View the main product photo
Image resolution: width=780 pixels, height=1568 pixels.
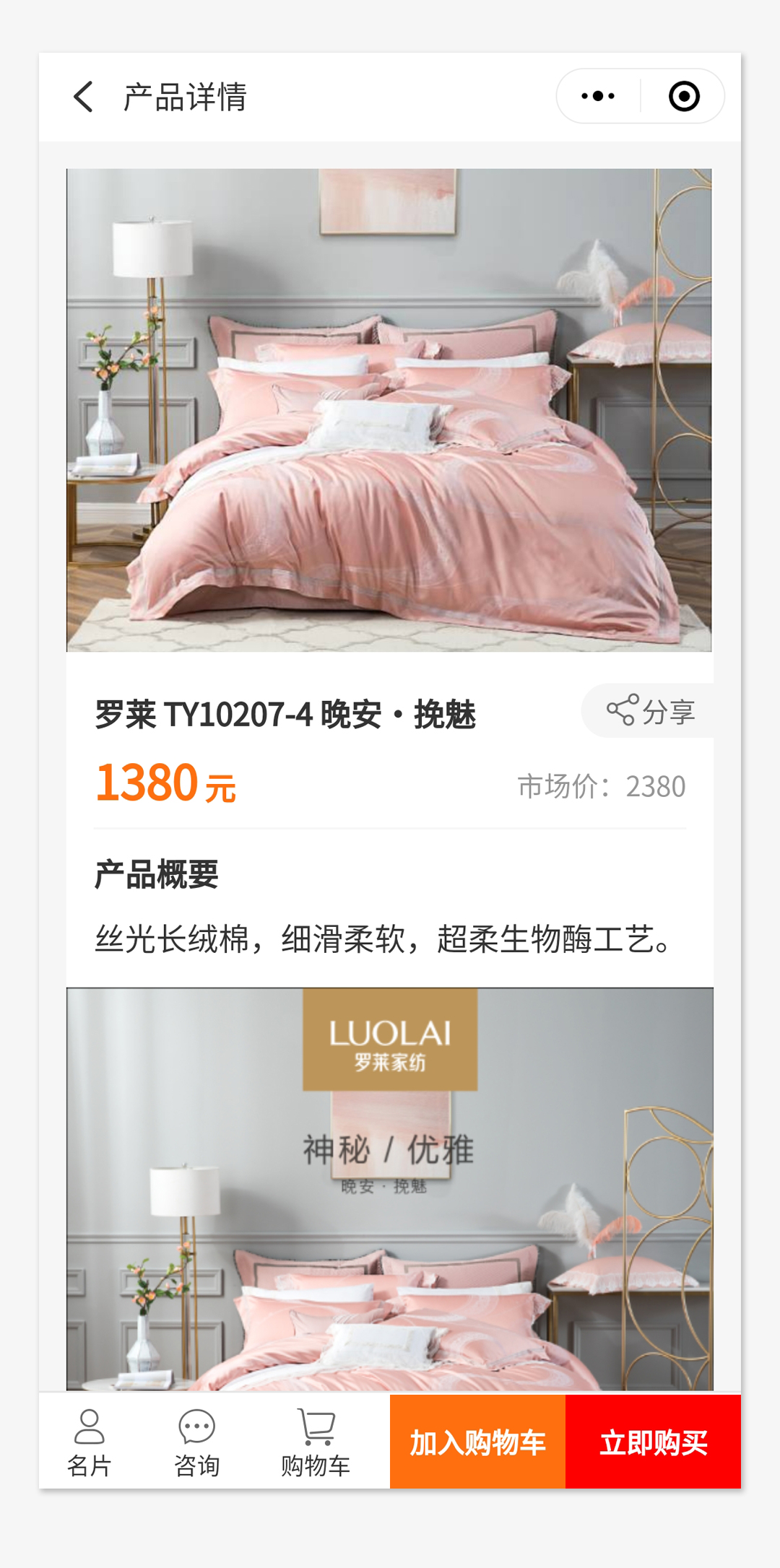coord(389,410)
